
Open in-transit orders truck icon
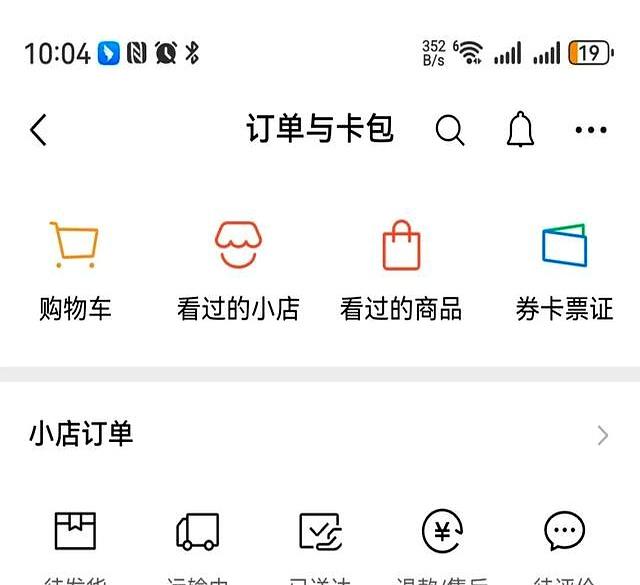[x=198, y=531]
